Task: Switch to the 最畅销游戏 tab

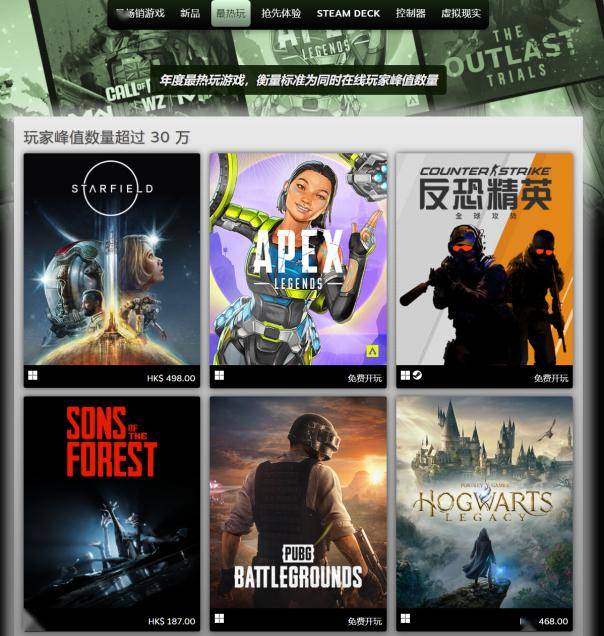Action: (x=140, y=14)
